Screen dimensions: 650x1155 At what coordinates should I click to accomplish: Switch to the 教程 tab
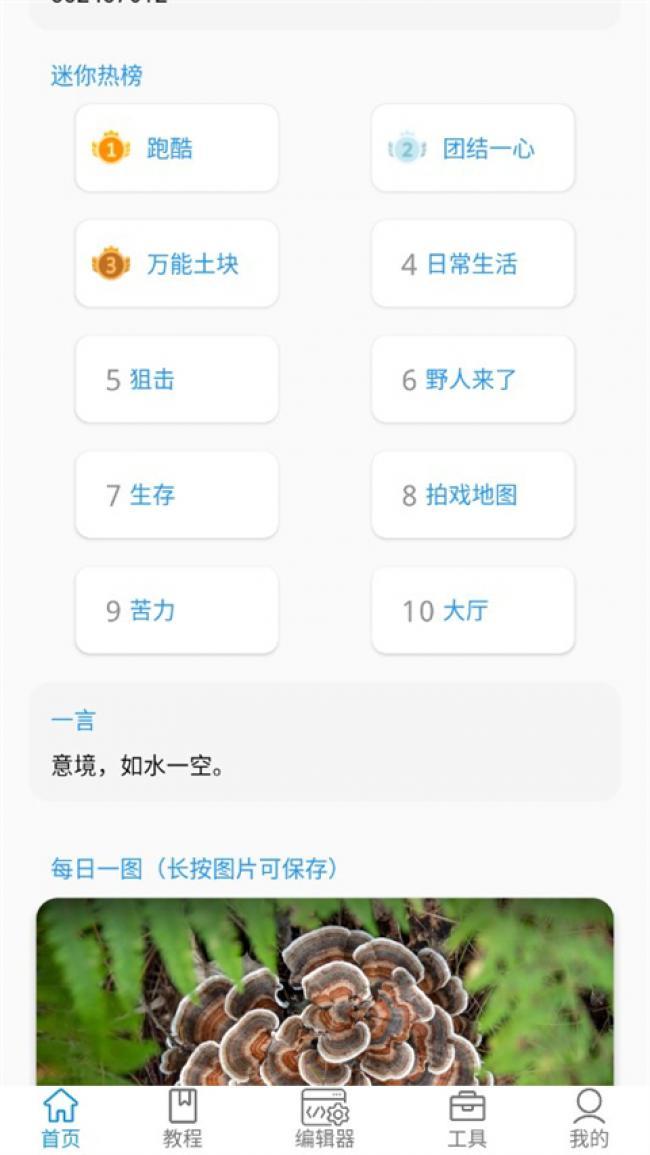183,1119
